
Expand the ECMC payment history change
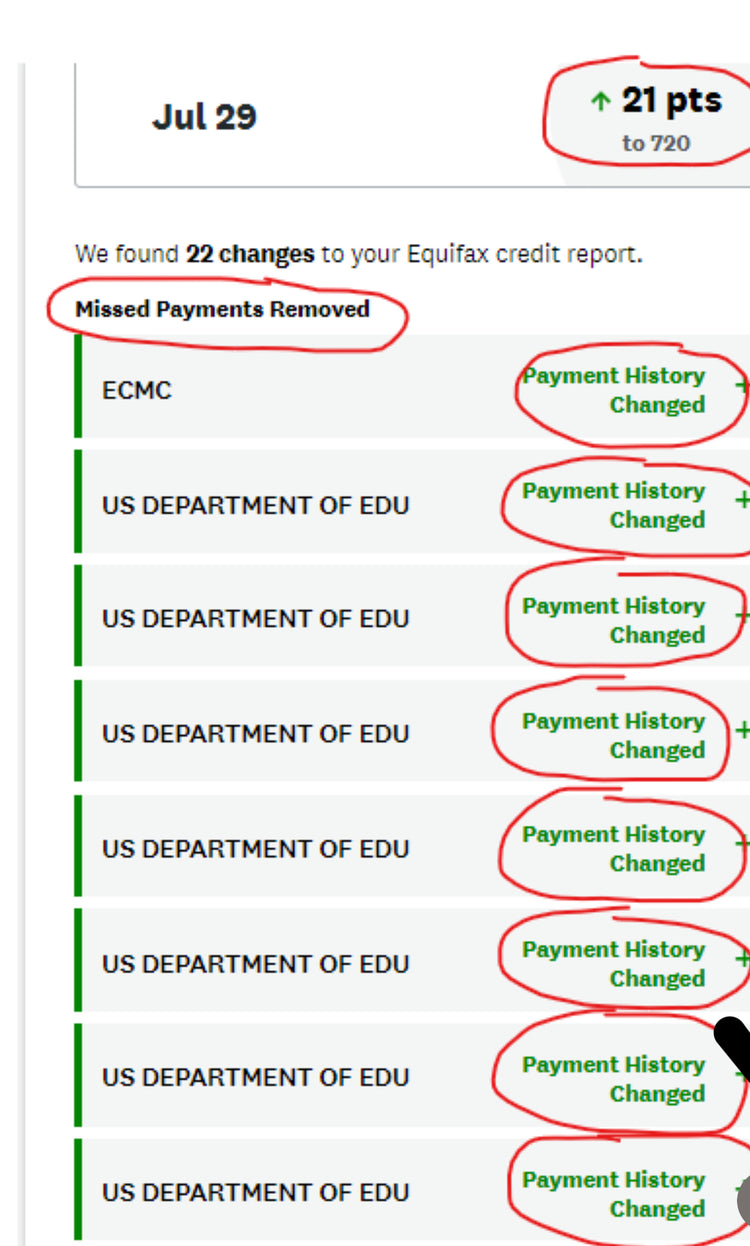[x=741, y=387]
